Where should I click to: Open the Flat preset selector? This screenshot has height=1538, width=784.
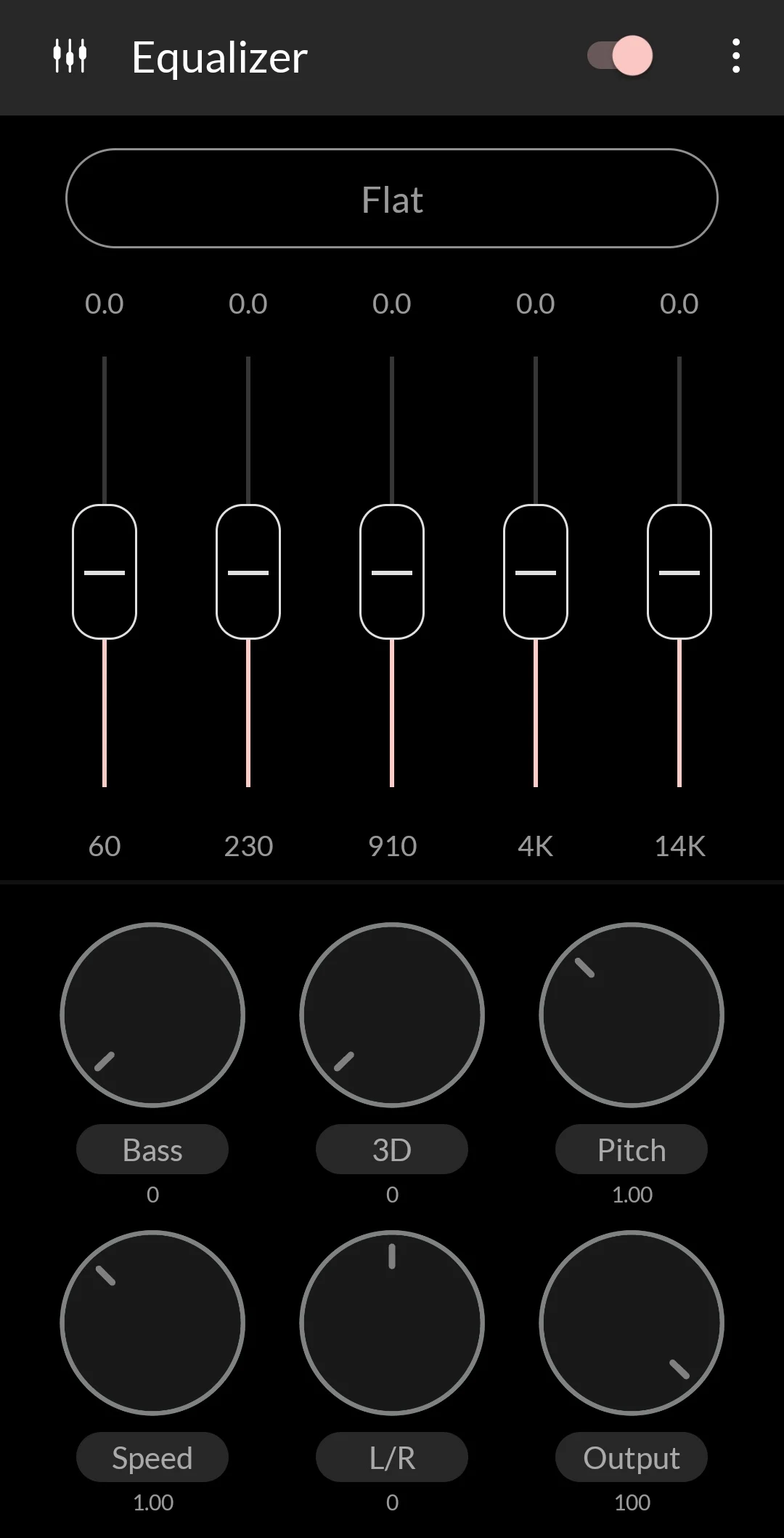pyautogui.click(x=392, y=198)
